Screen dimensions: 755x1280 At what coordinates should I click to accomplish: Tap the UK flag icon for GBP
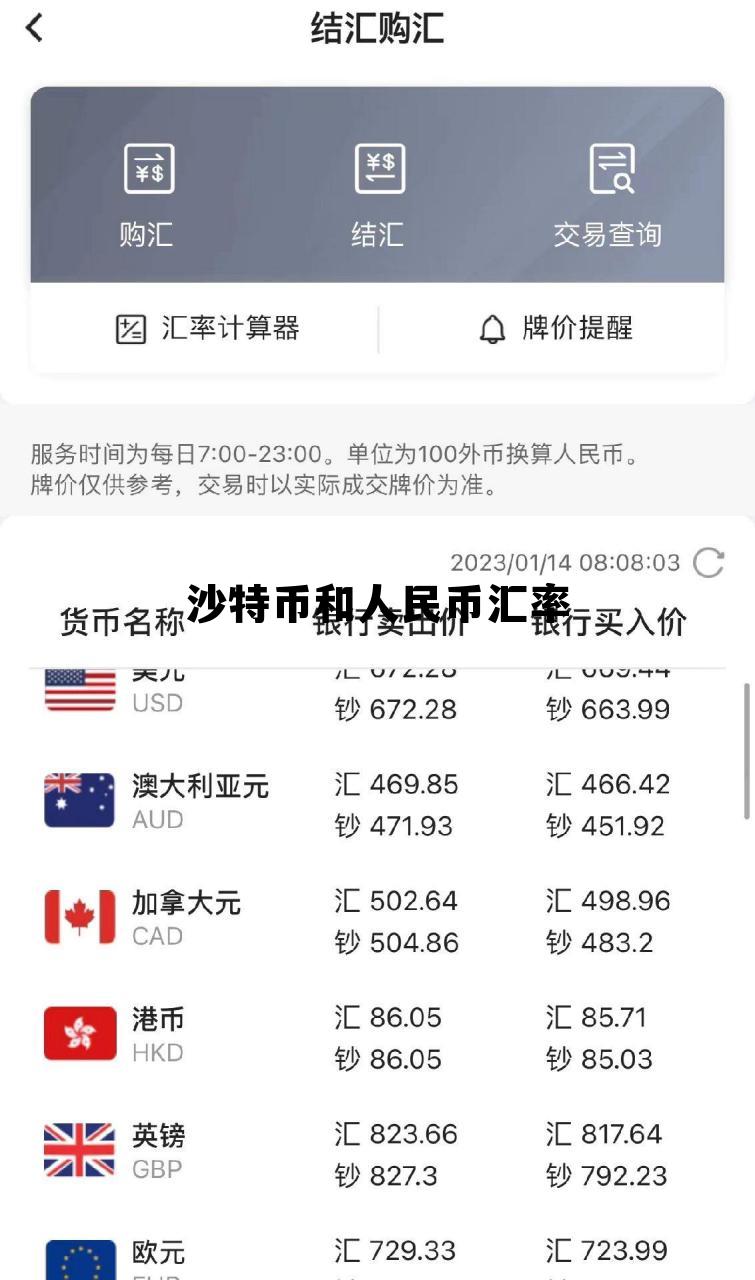[x=77, y=1148]
